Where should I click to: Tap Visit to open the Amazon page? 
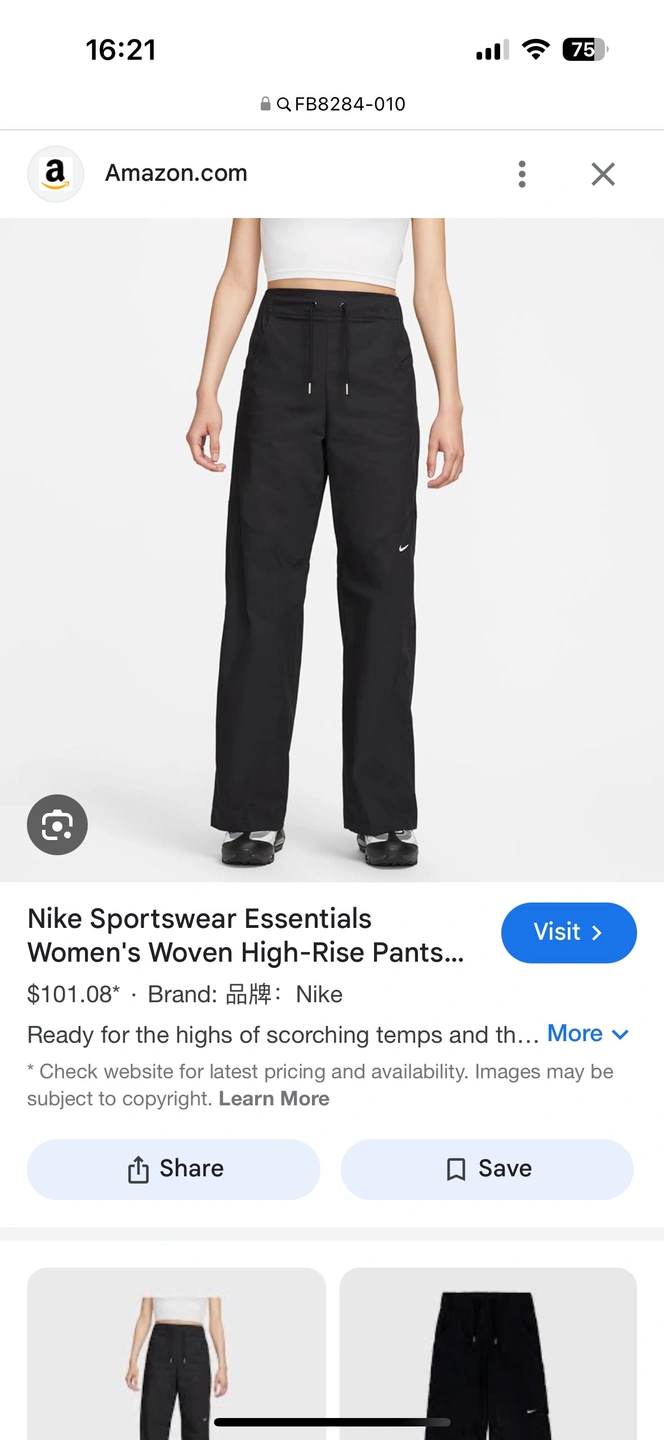pos(568,933)
